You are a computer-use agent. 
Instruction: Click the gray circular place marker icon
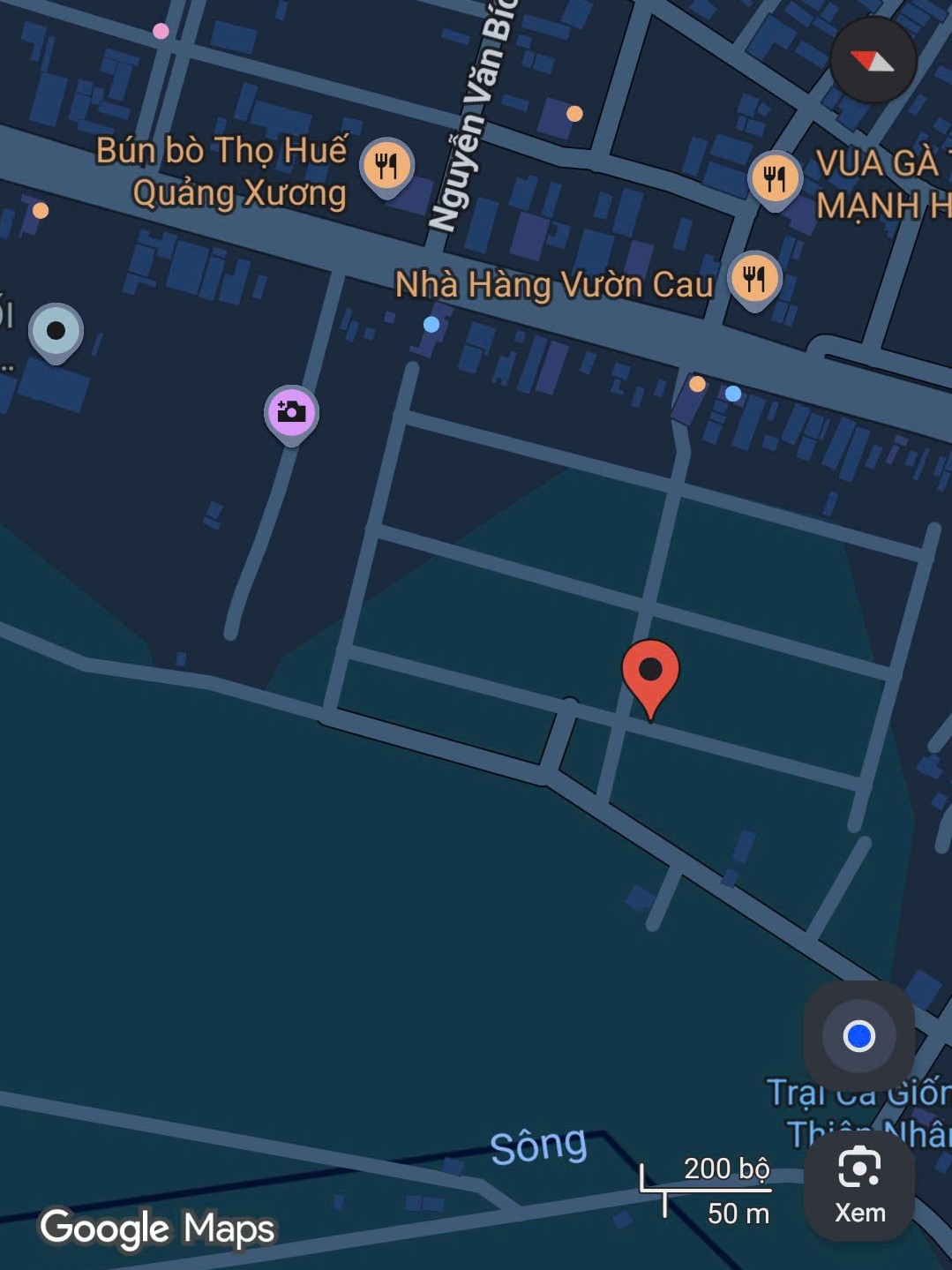coord(56,331)
